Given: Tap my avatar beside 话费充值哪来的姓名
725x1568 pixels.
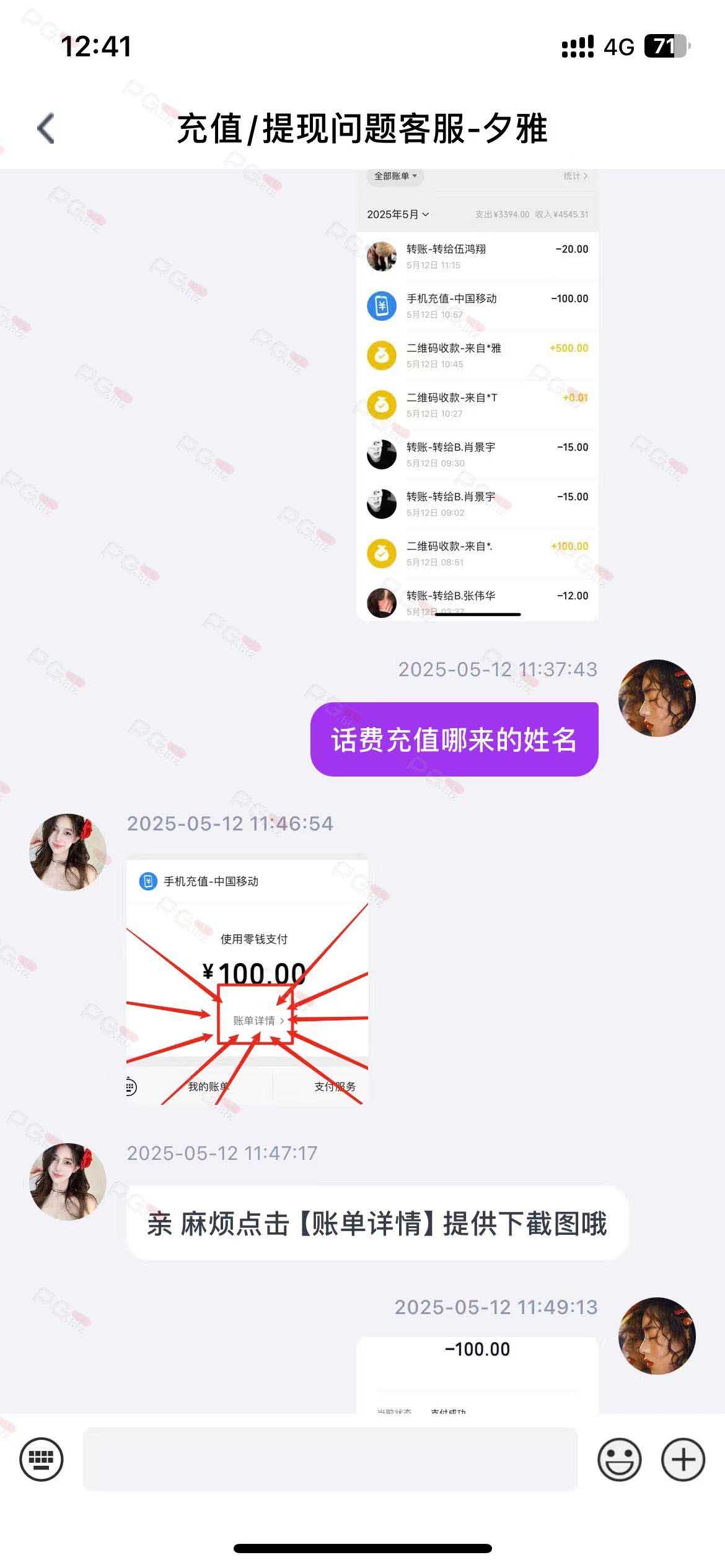Looking at the screenshot, I should (657, 698).
